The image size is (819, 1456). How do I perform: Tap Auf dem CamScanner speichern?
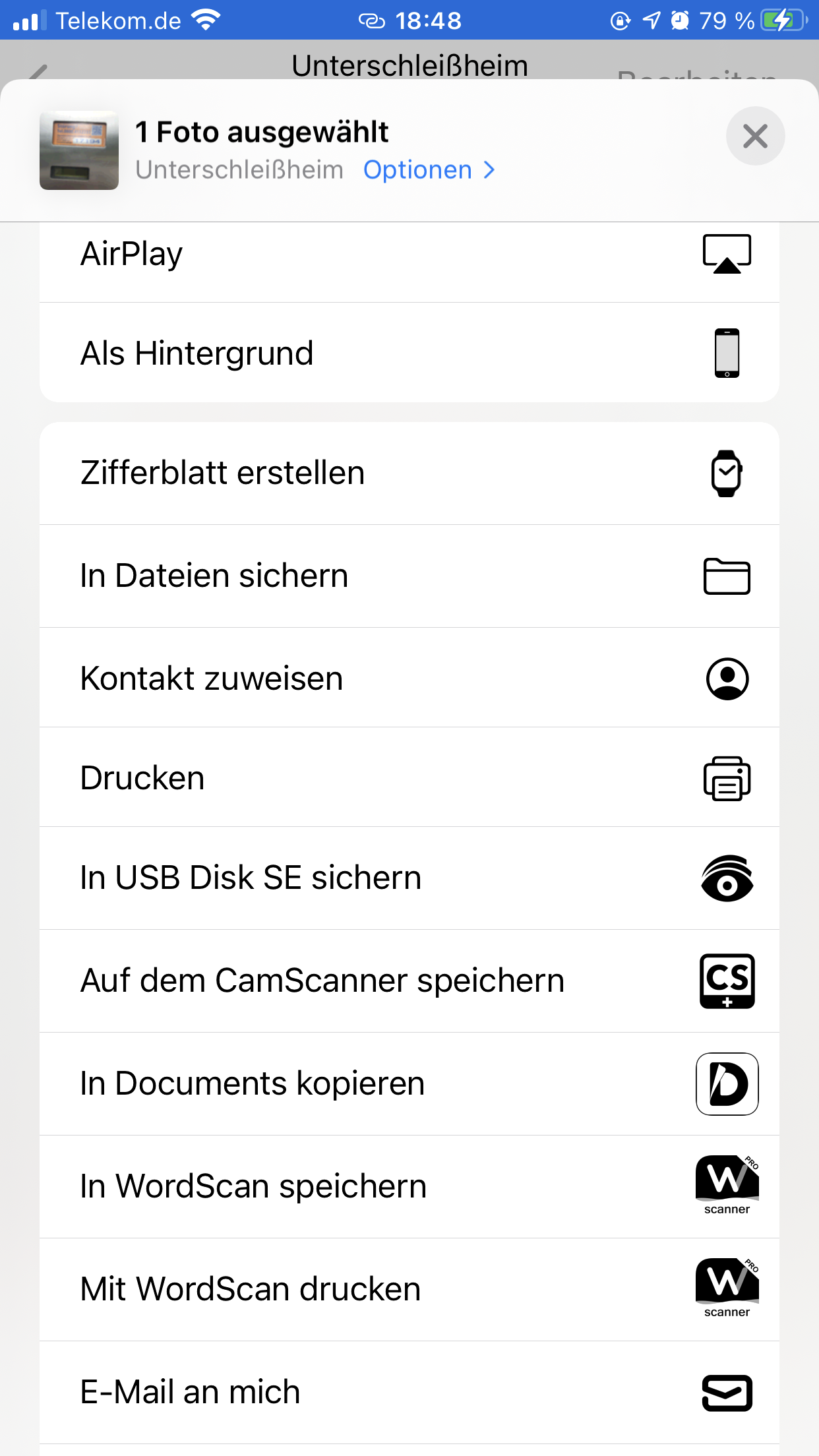pyautogui.click(x=409, y=981)
